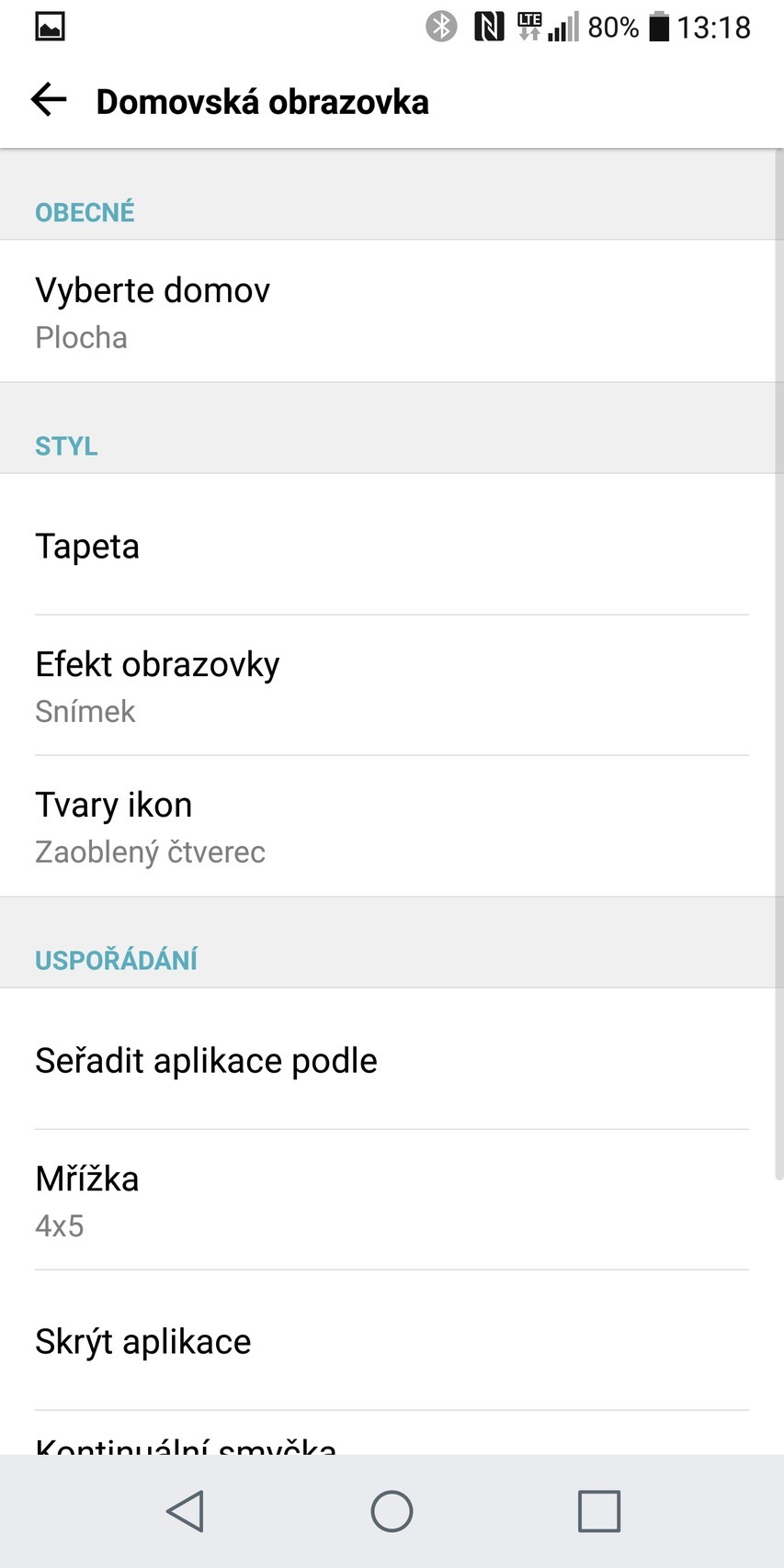The image size is (784, 1568).
Task: Open the Efekt obrazovky chooser
Action: point(392,684)
